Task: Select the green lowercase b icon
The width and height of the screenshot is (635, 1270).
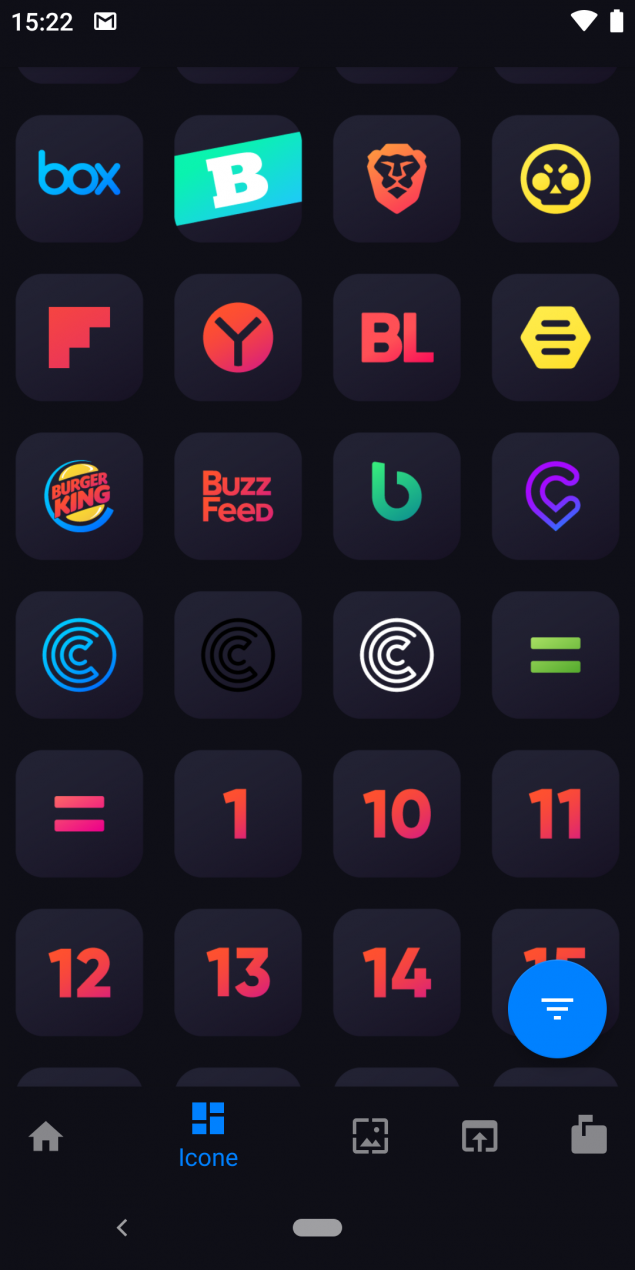Action: click(397, 496)
